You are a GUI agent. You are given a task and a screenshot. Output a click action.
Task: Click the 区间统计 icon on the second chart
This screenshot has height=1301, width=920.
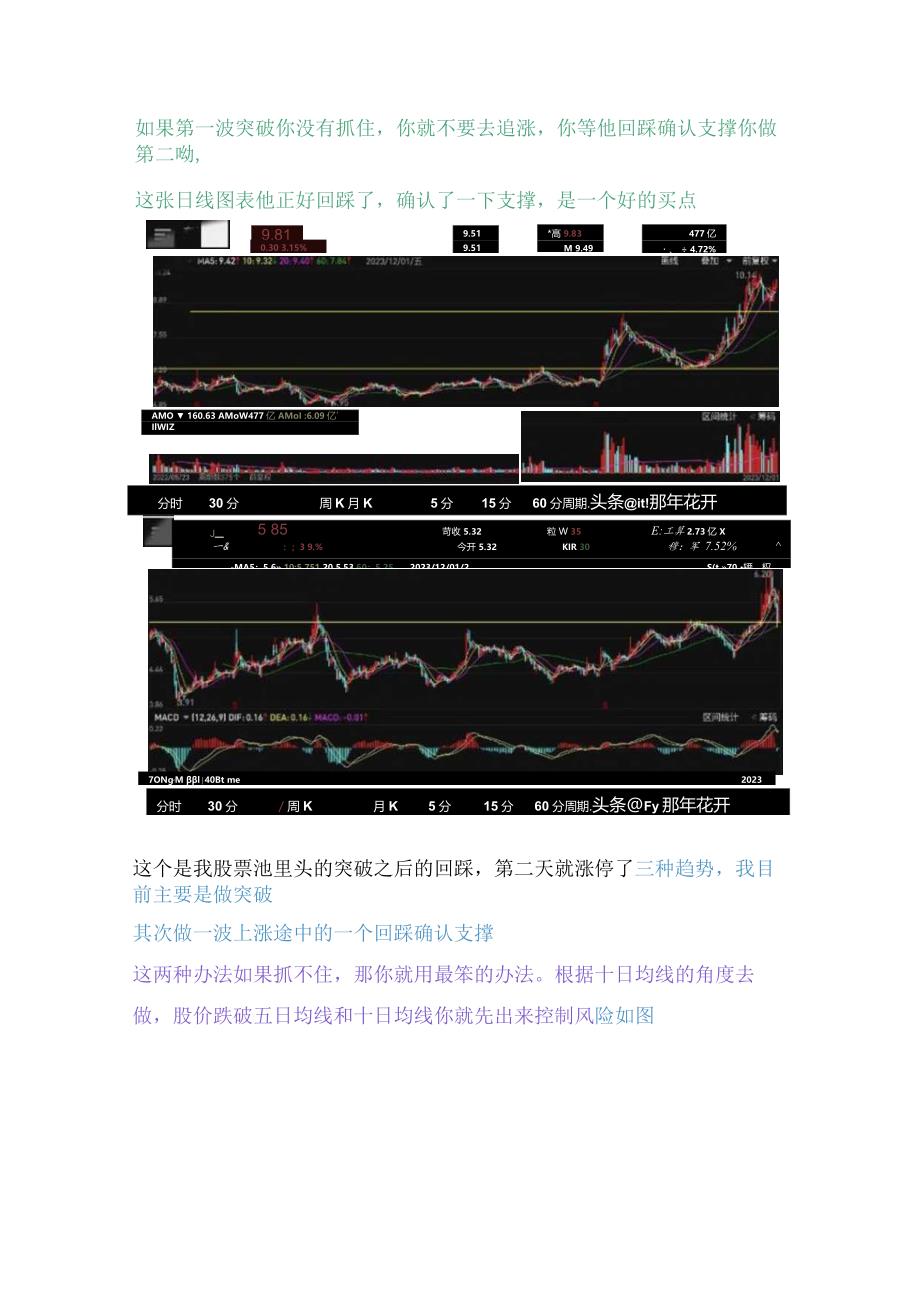(720, 717)
